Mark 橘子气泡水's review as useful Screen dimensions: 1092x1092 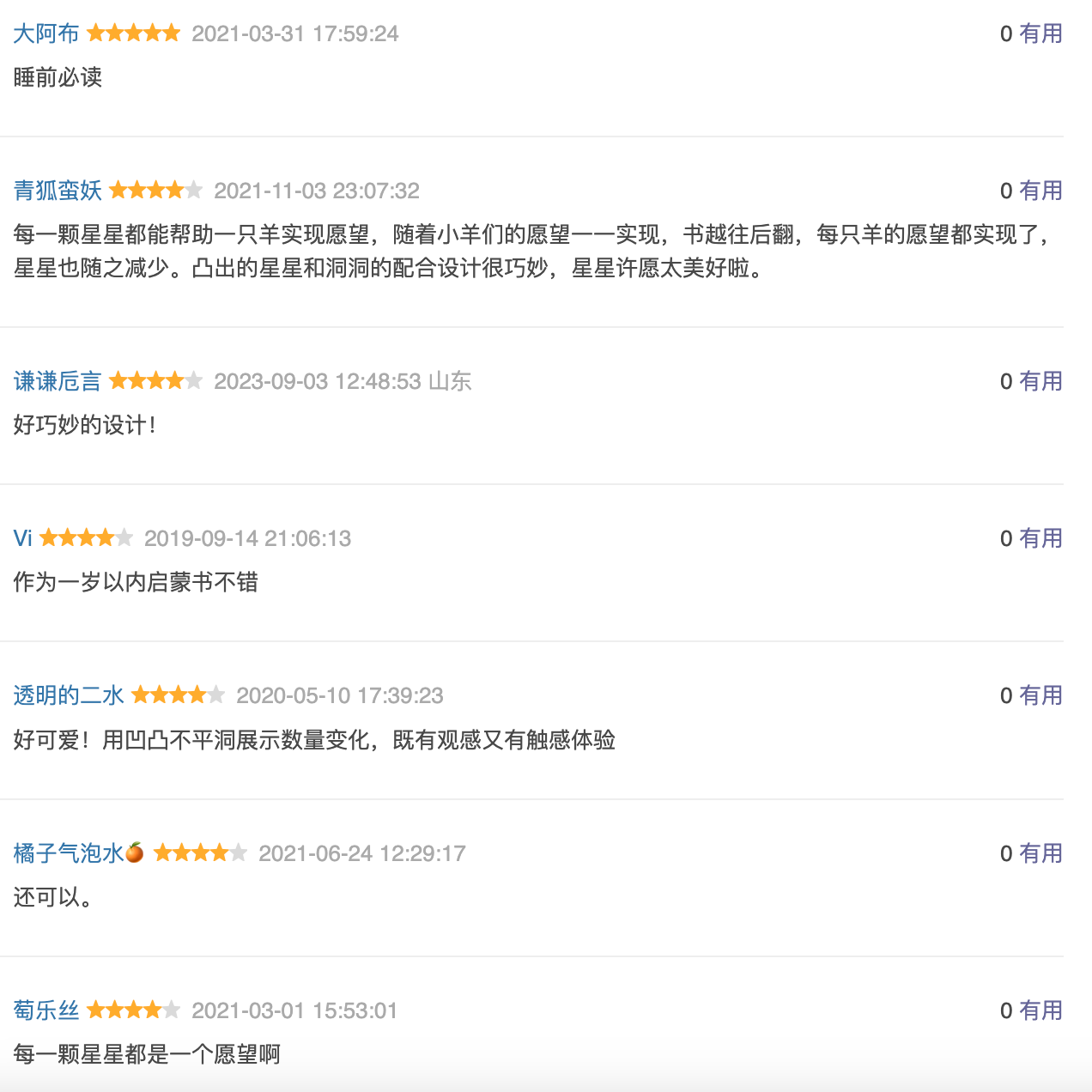(1040, 853)
